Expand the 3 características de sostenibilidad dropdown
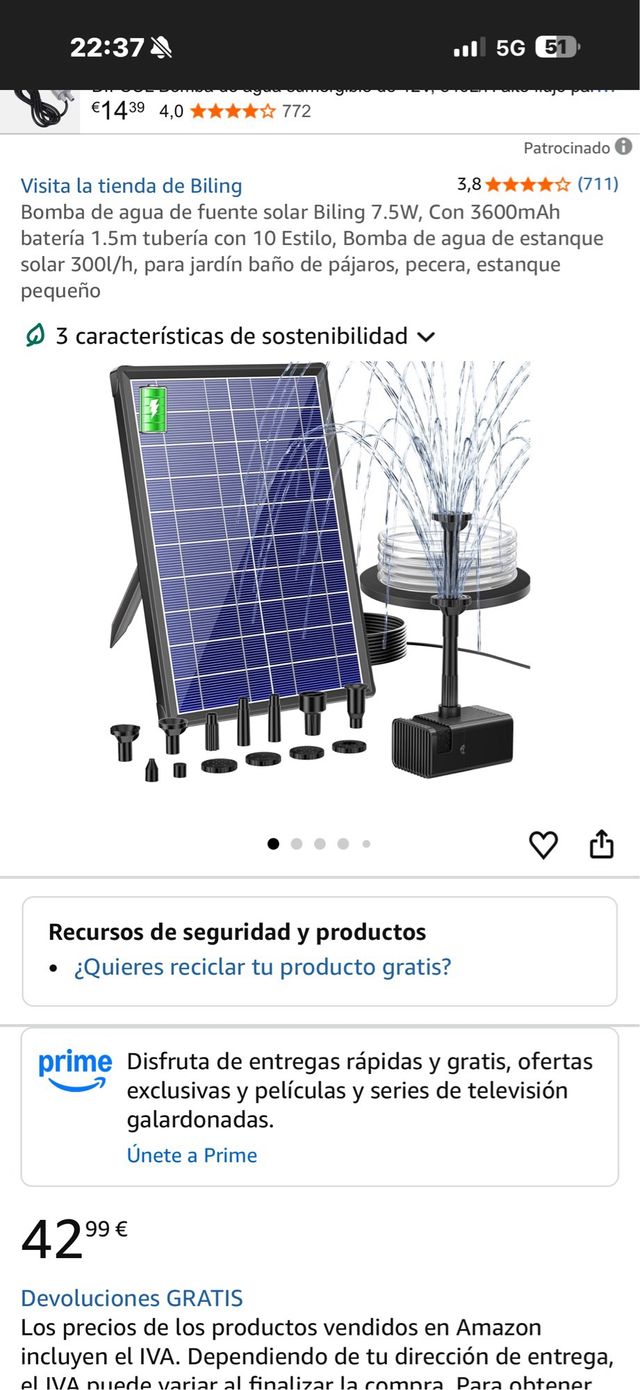Image resolution: width=640 pixels, height=1390 pixels. pos(230,336)
